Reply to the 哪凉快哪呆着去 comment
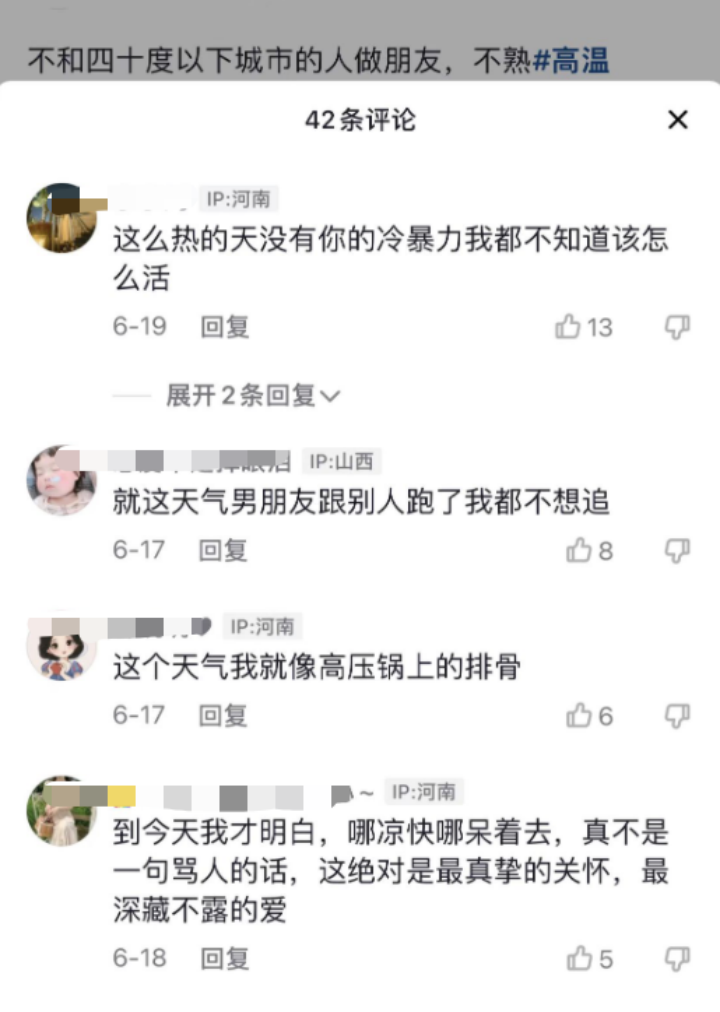720x1012 pixels. 225,959
